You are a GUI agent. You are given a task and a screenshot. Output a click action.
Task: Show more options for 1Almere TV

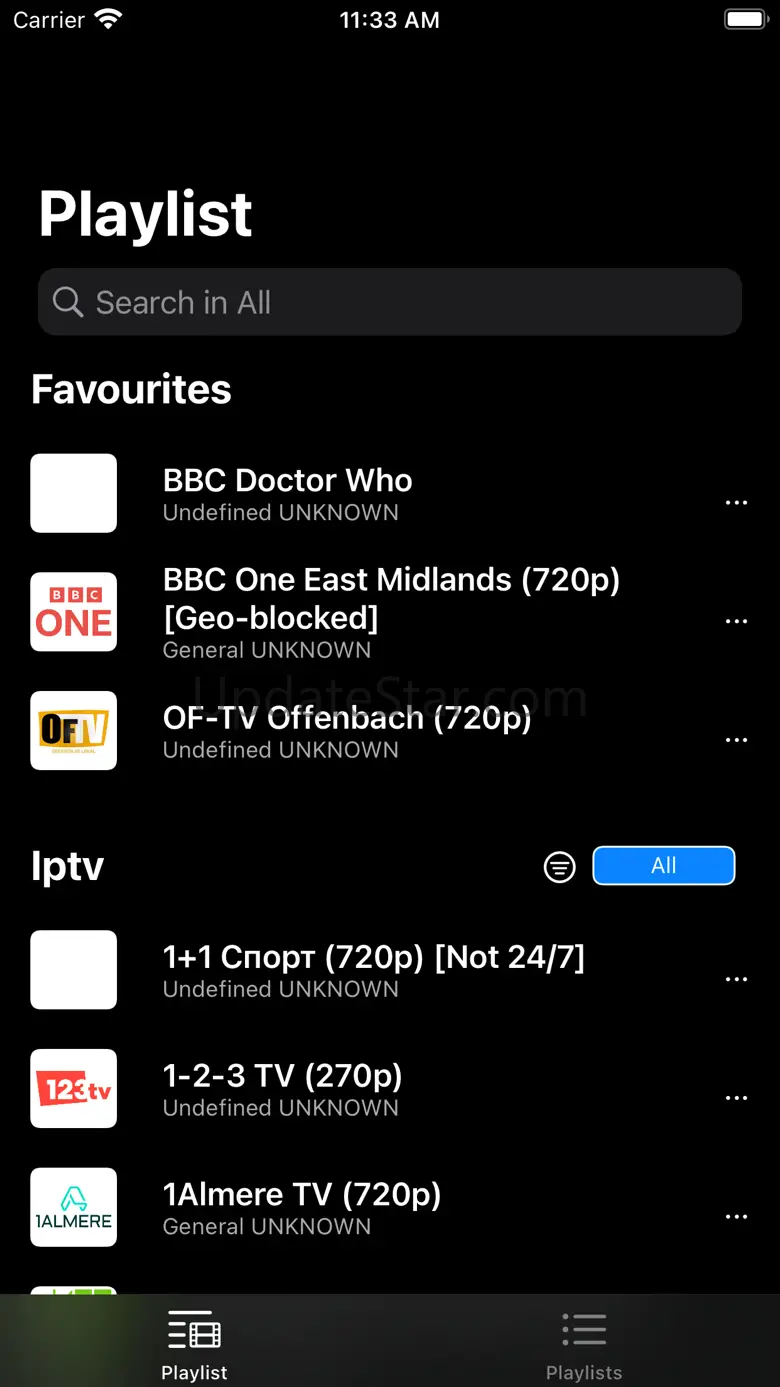click(x=736, y=1217)
